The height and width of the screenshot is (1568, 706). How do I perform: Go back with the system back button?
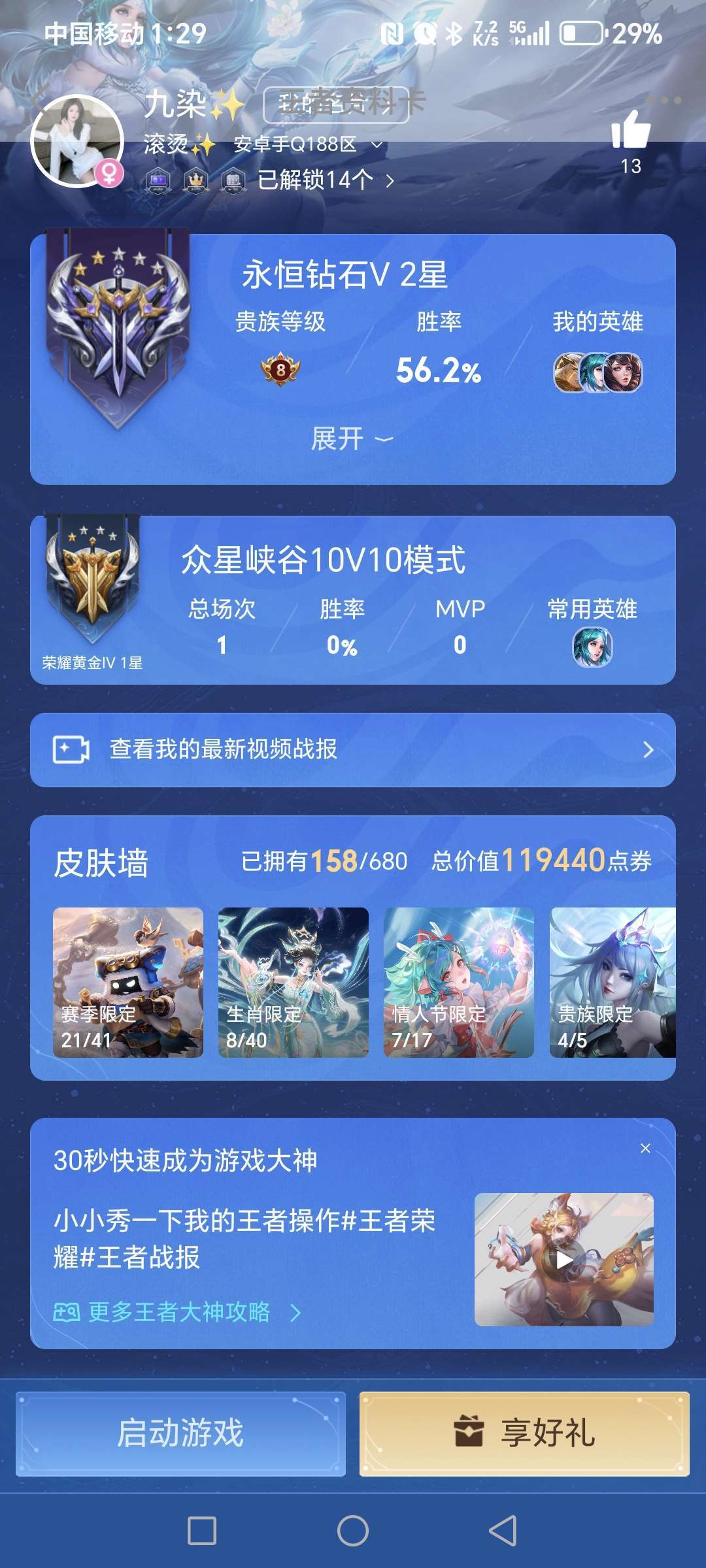click(x=503, y=1530)
